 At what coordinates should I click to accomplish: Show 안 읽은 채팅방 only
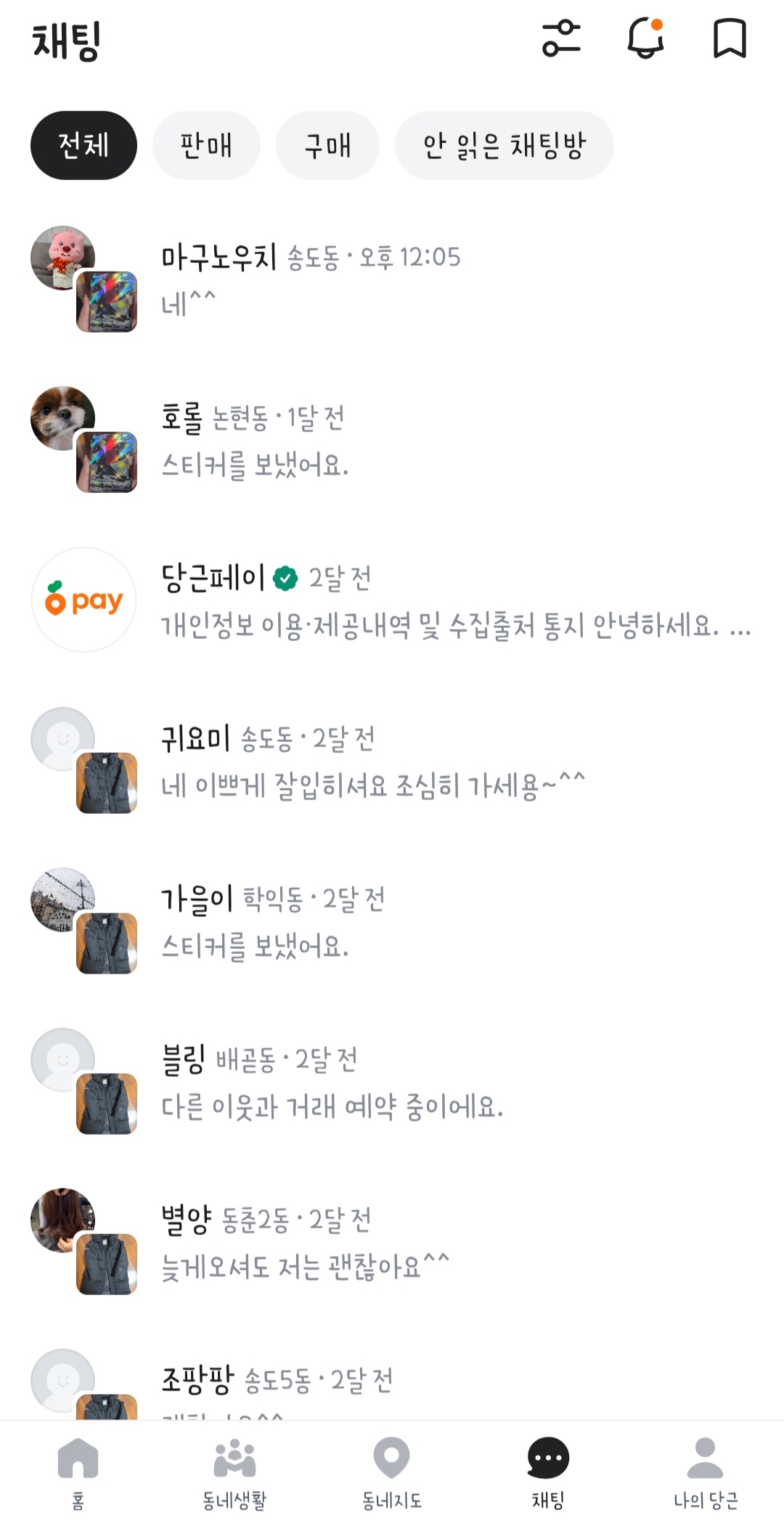[504, 145]
